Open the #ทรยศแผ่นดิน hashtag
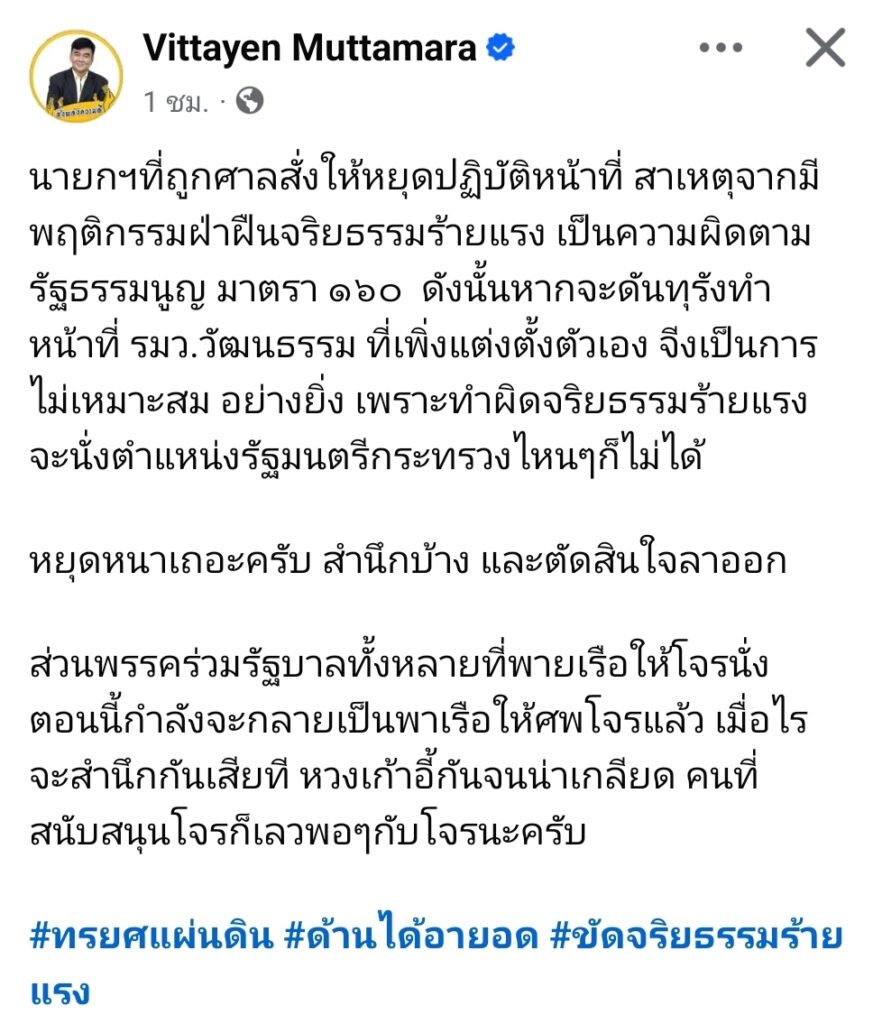Viewport: 873px width, 1024px height. [x=151, y=938]
